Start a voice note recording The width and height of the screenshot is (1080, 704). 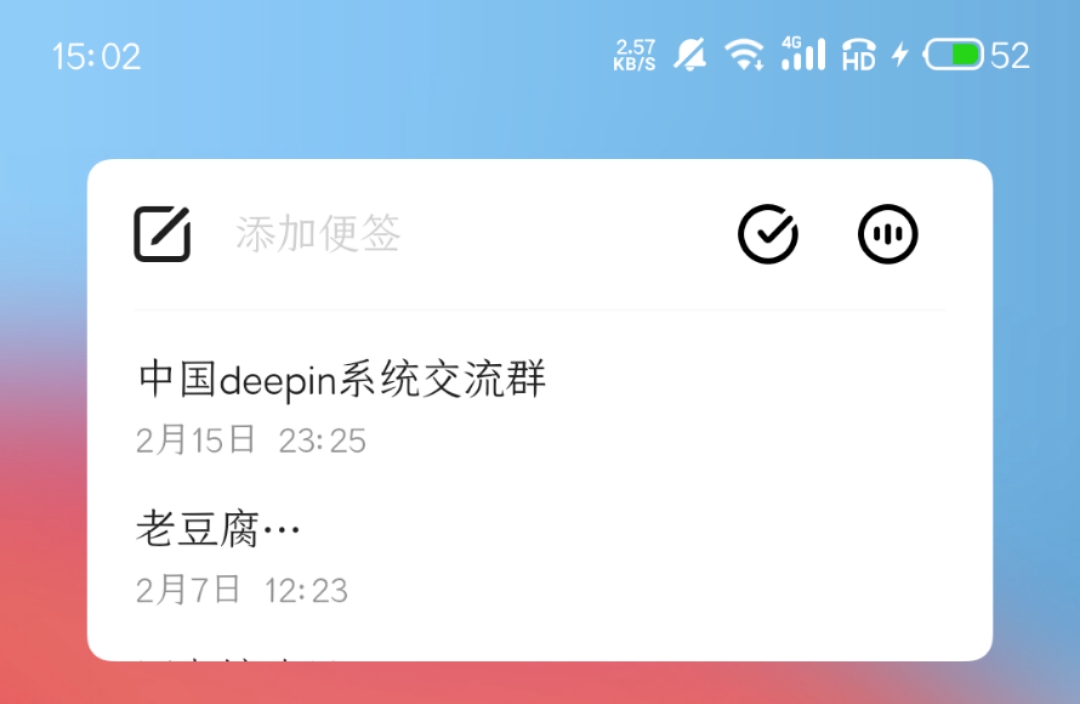(888, 234)
